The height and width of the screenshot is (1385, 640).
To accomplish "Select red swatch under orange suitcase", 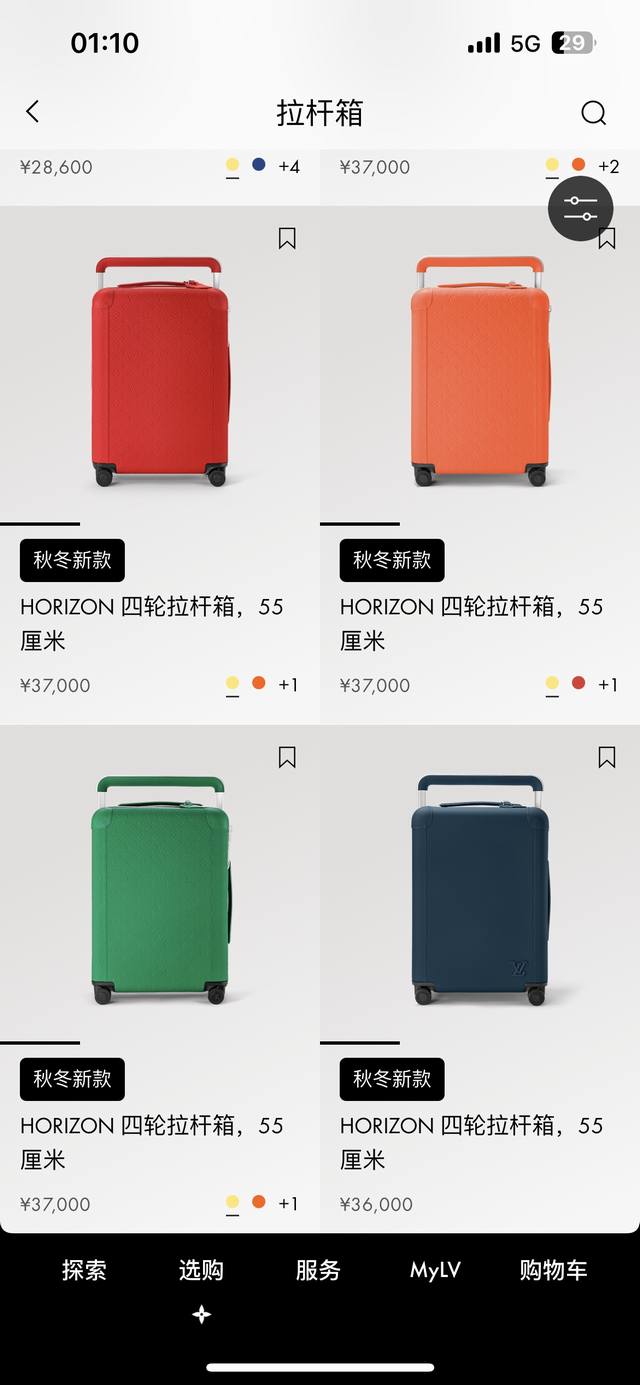I will 578,683.
